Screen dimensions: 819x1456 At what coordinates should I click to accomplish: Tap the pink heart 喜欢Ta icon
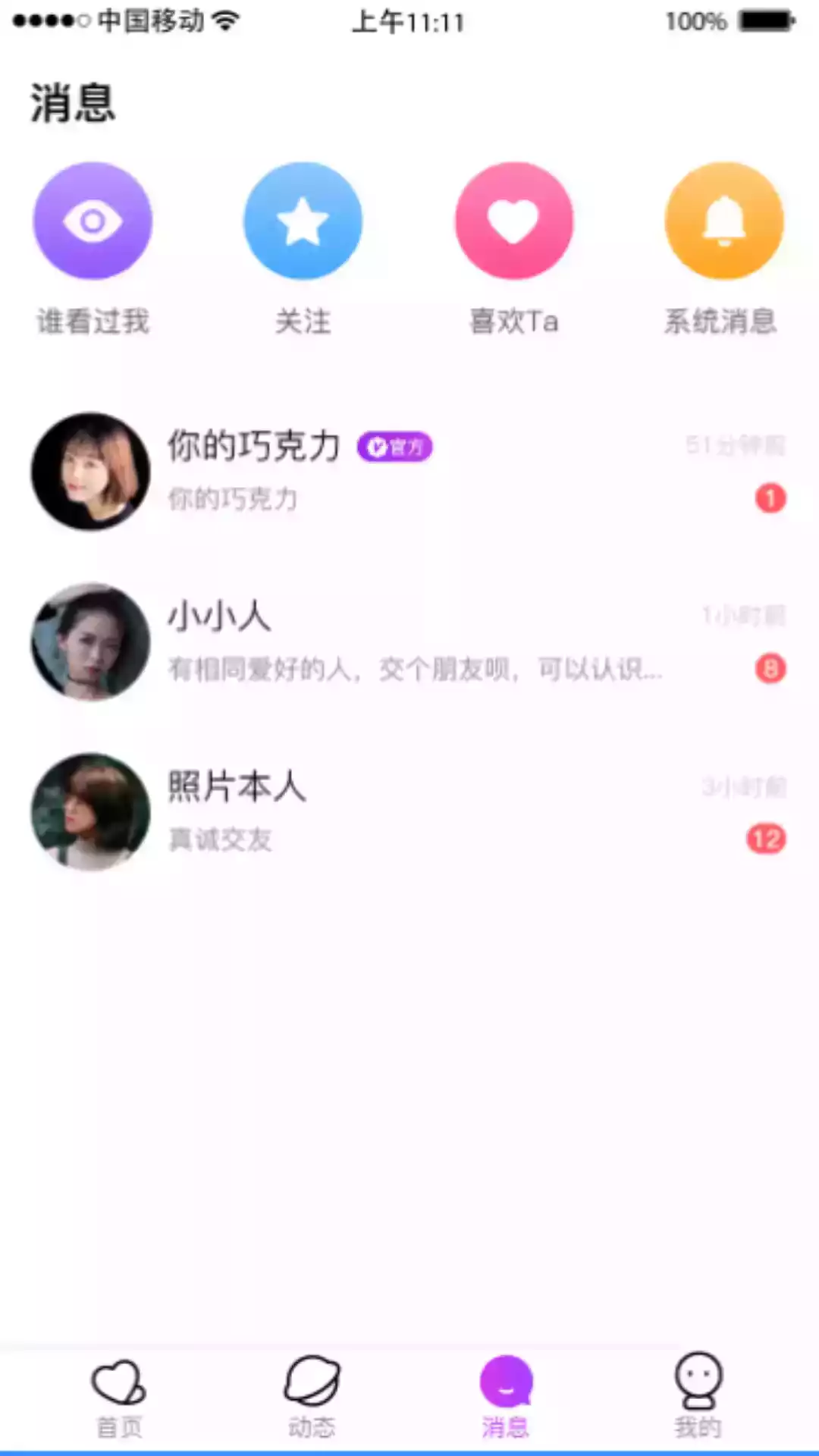click(513, 219)
